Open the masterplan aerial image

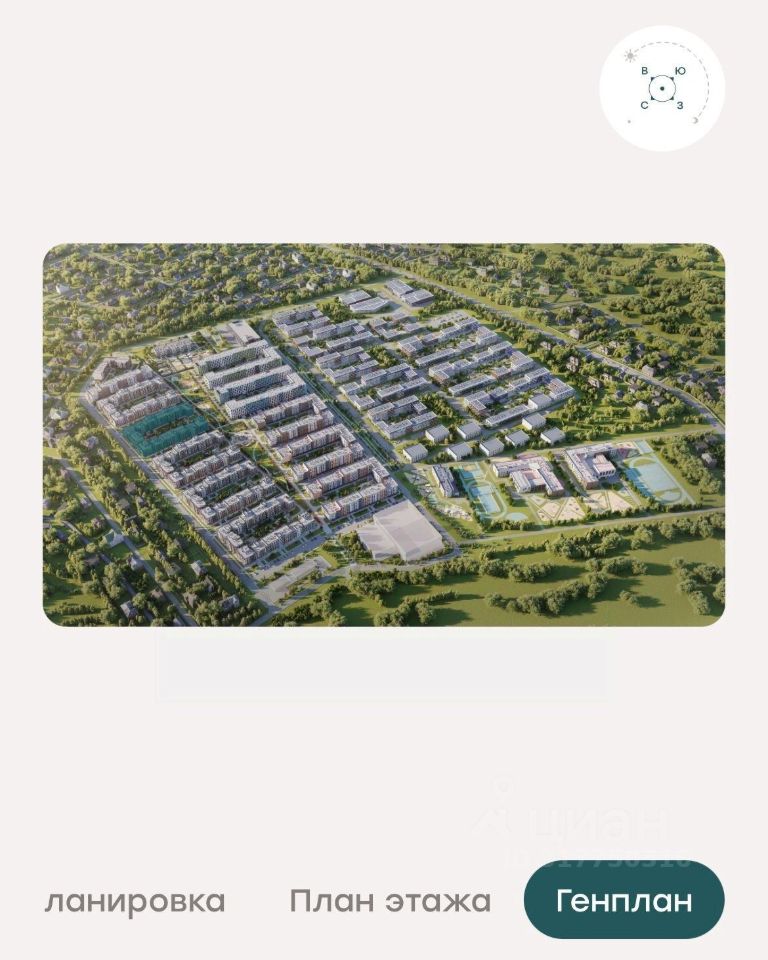[x=384, y=435]
